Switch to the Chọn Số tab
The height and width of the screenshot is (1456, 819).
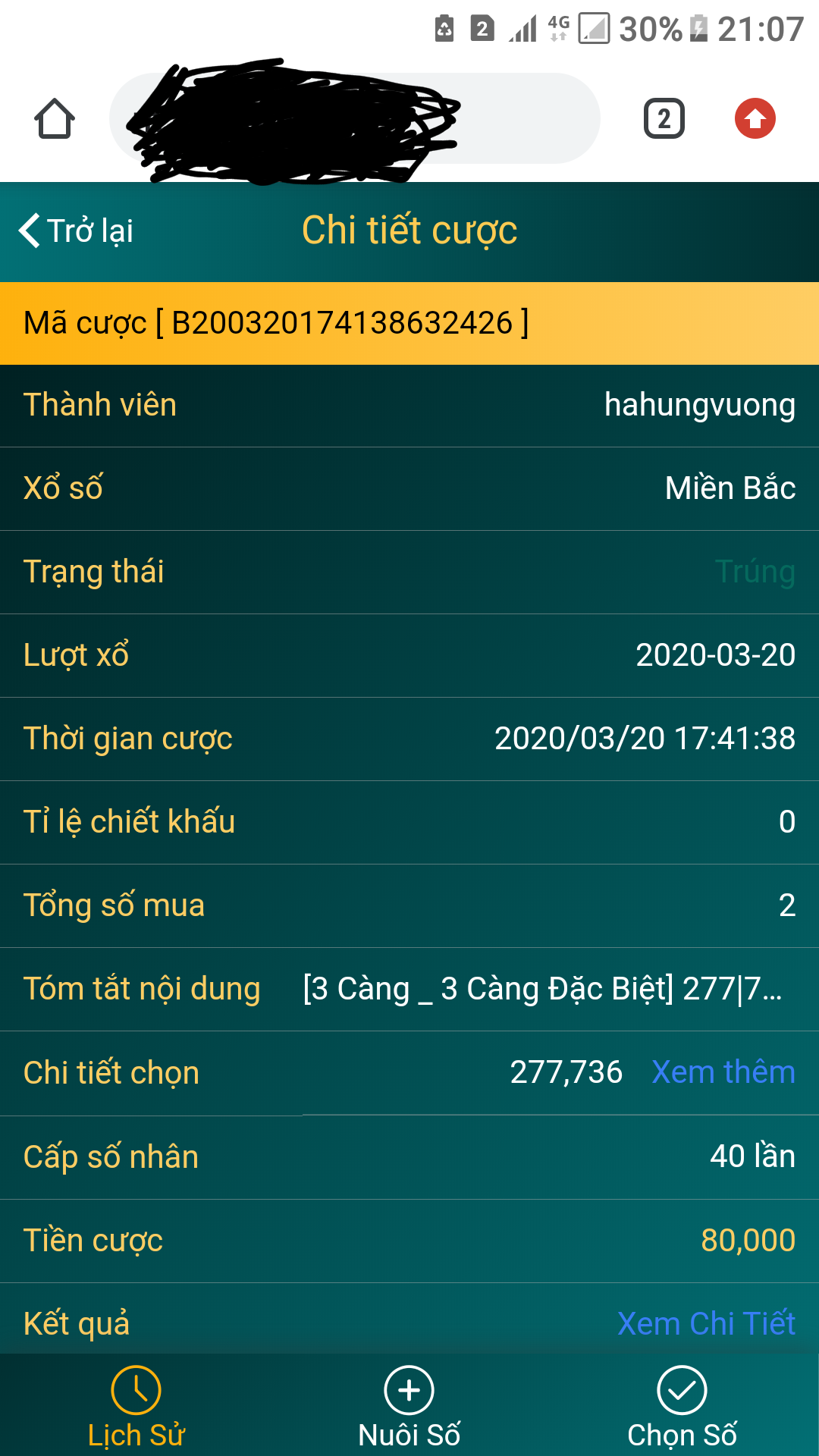(x=682, y=1407)
